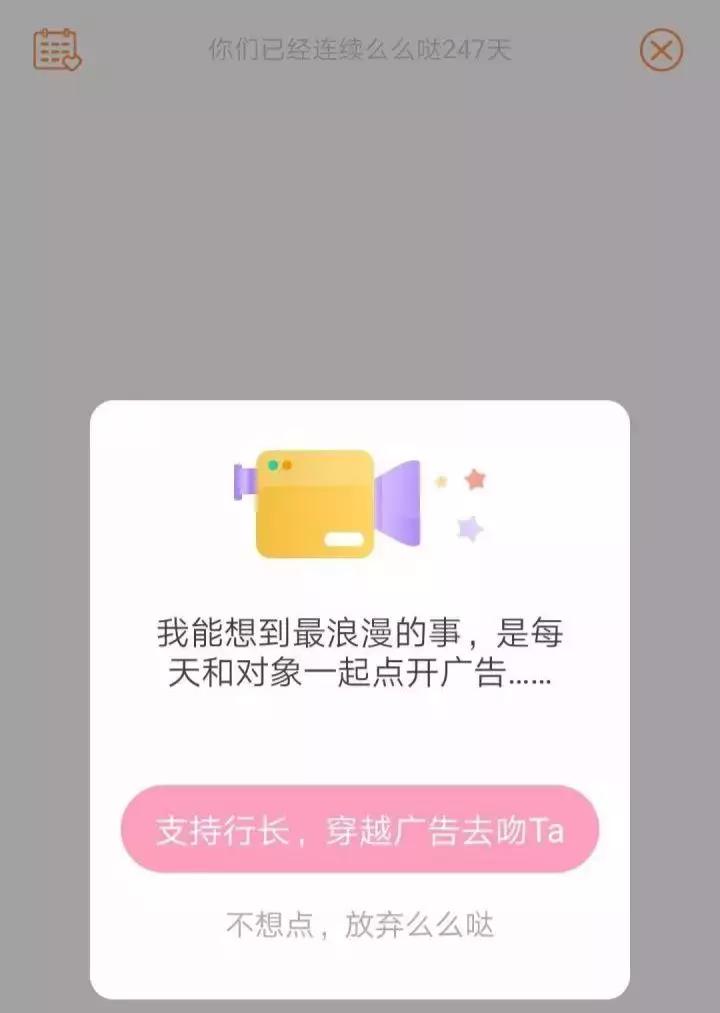
Task: Select the purple camera lens graphic
Action: coord(397,502)
